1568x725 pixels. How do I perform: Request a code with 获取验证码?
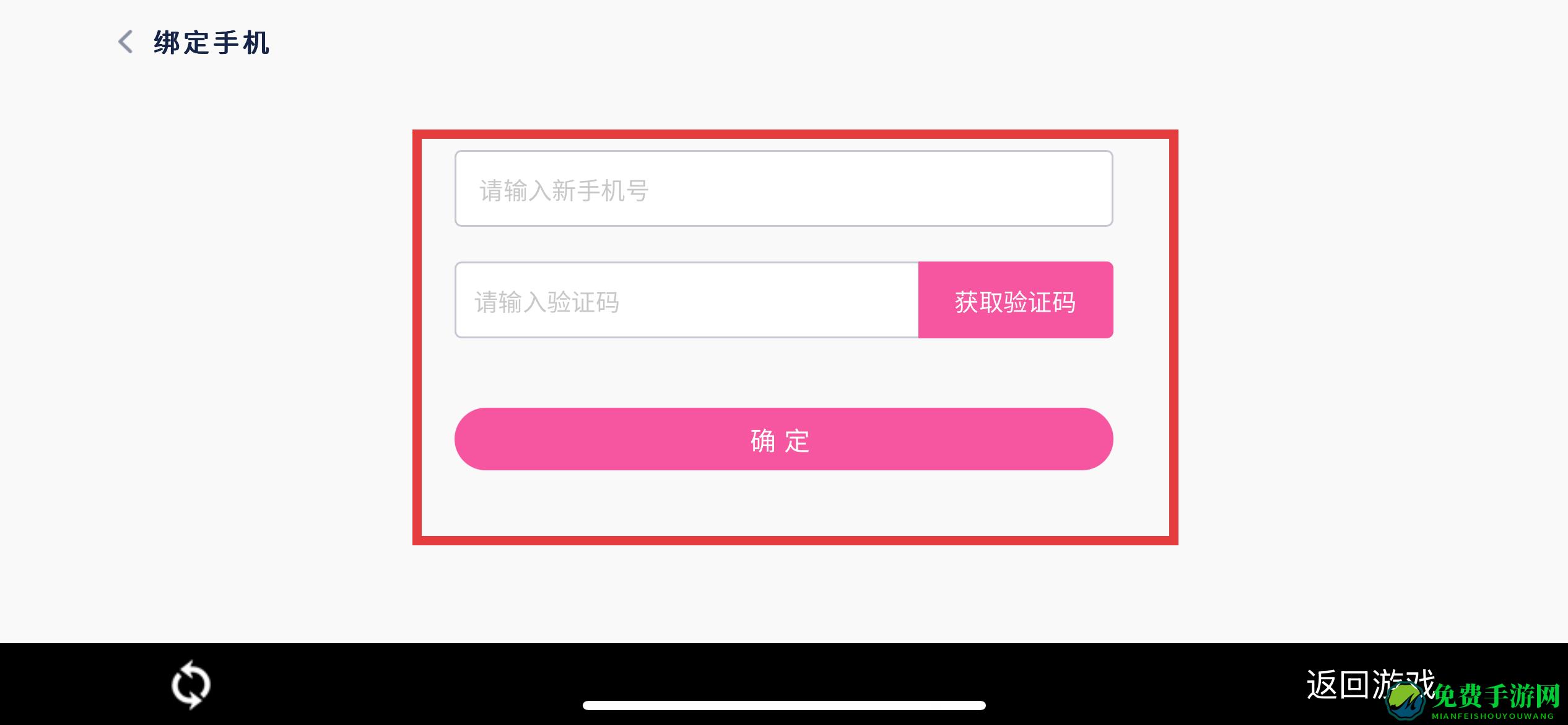(1015, 301)
